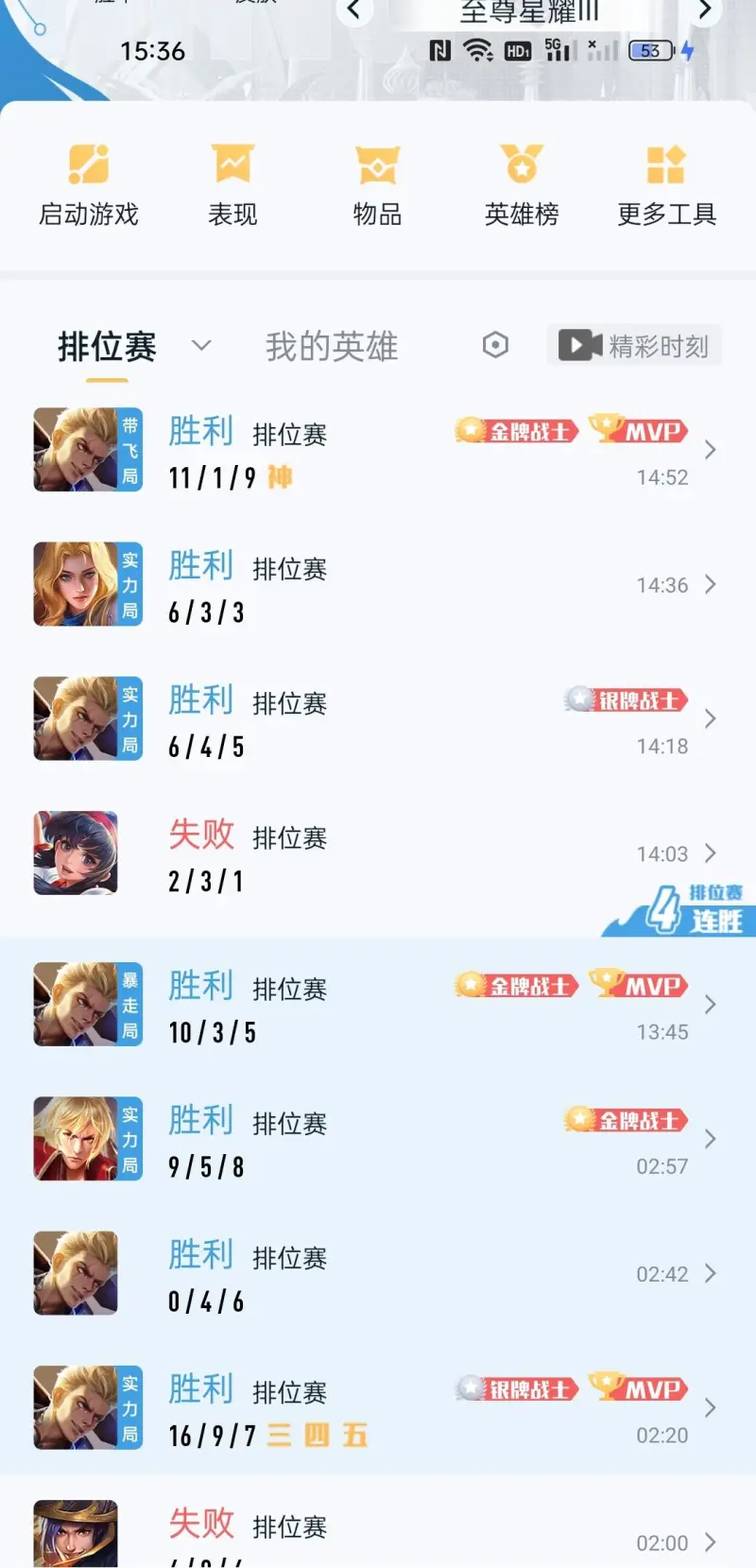This screenshot has width=756, height=1568.
Task: Open 精彩时刻 highlight videos
Action: click(634, 346)
